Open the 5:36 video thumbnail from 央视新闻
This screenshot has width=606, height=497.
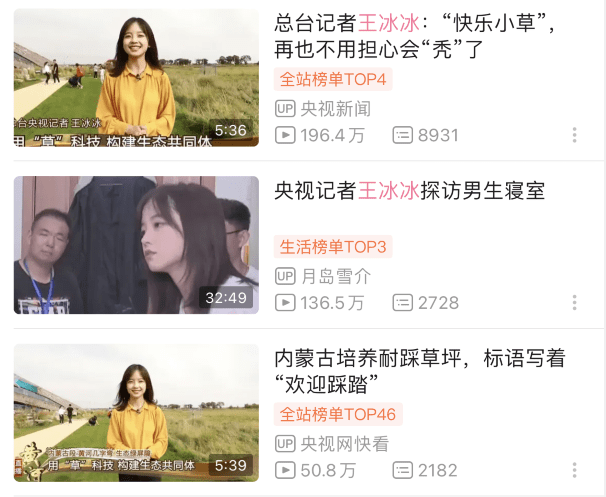(x=135, y=78)
